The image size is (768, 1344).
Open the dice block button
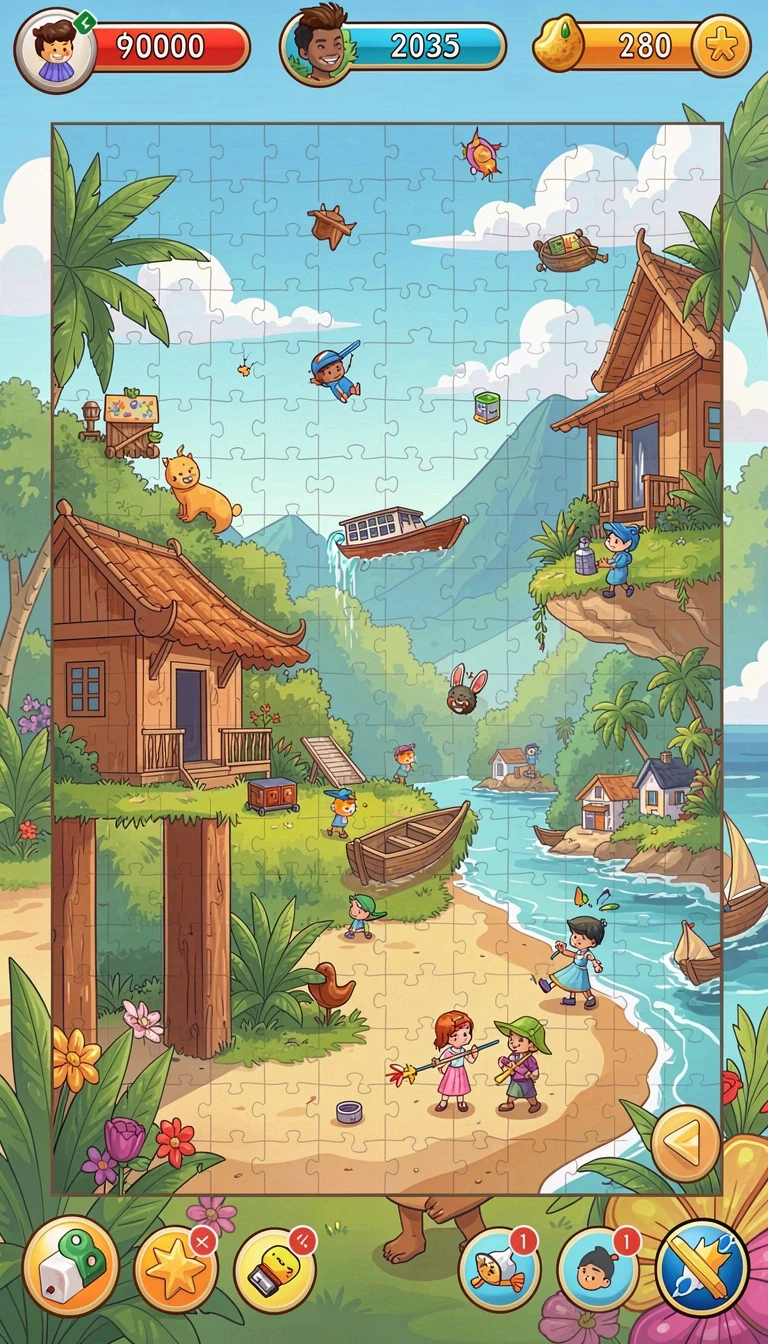70,1265
